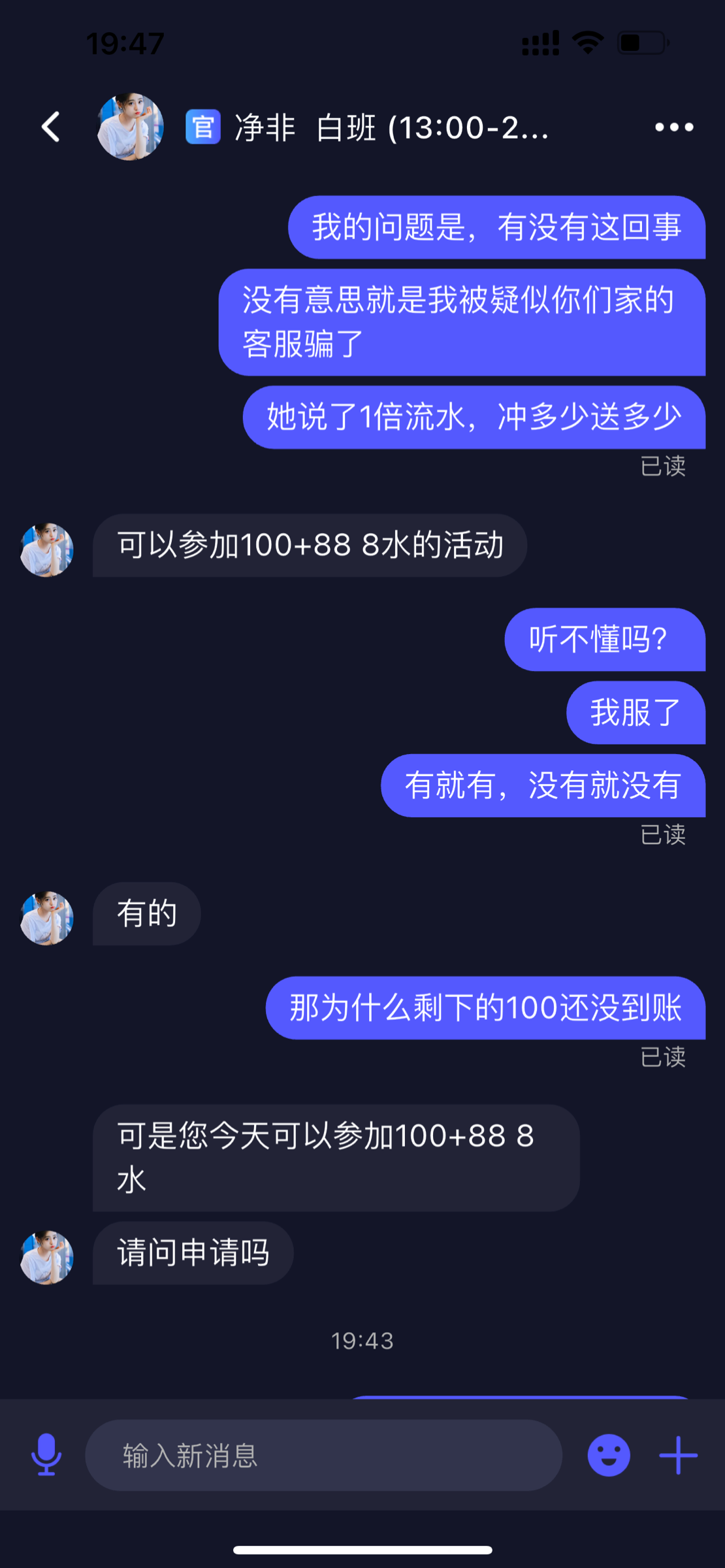Open the chat options menu via three dots
This screenshot has width=725, height=1568.
click(670, 128)
